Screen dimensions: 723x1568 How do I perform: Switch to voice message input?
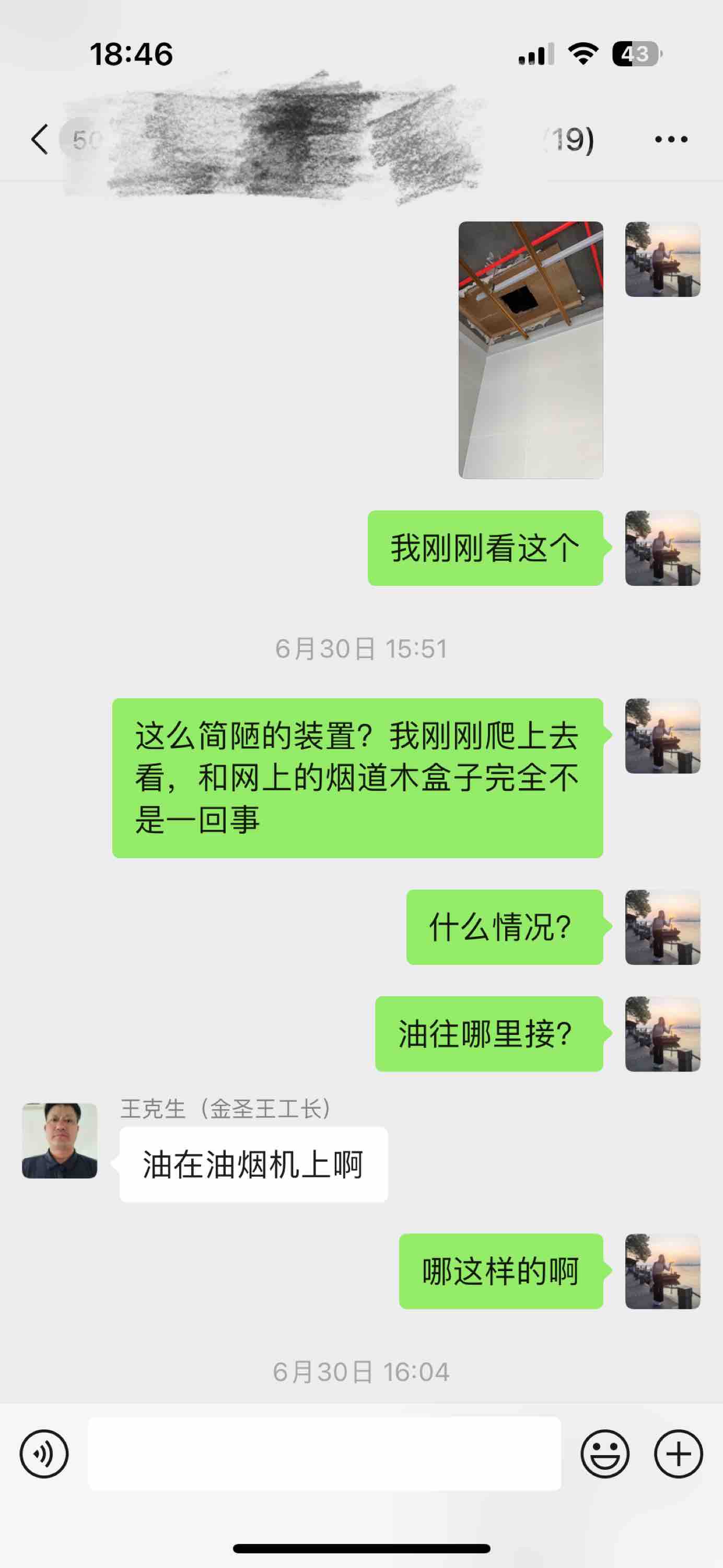coord(44,1454)
